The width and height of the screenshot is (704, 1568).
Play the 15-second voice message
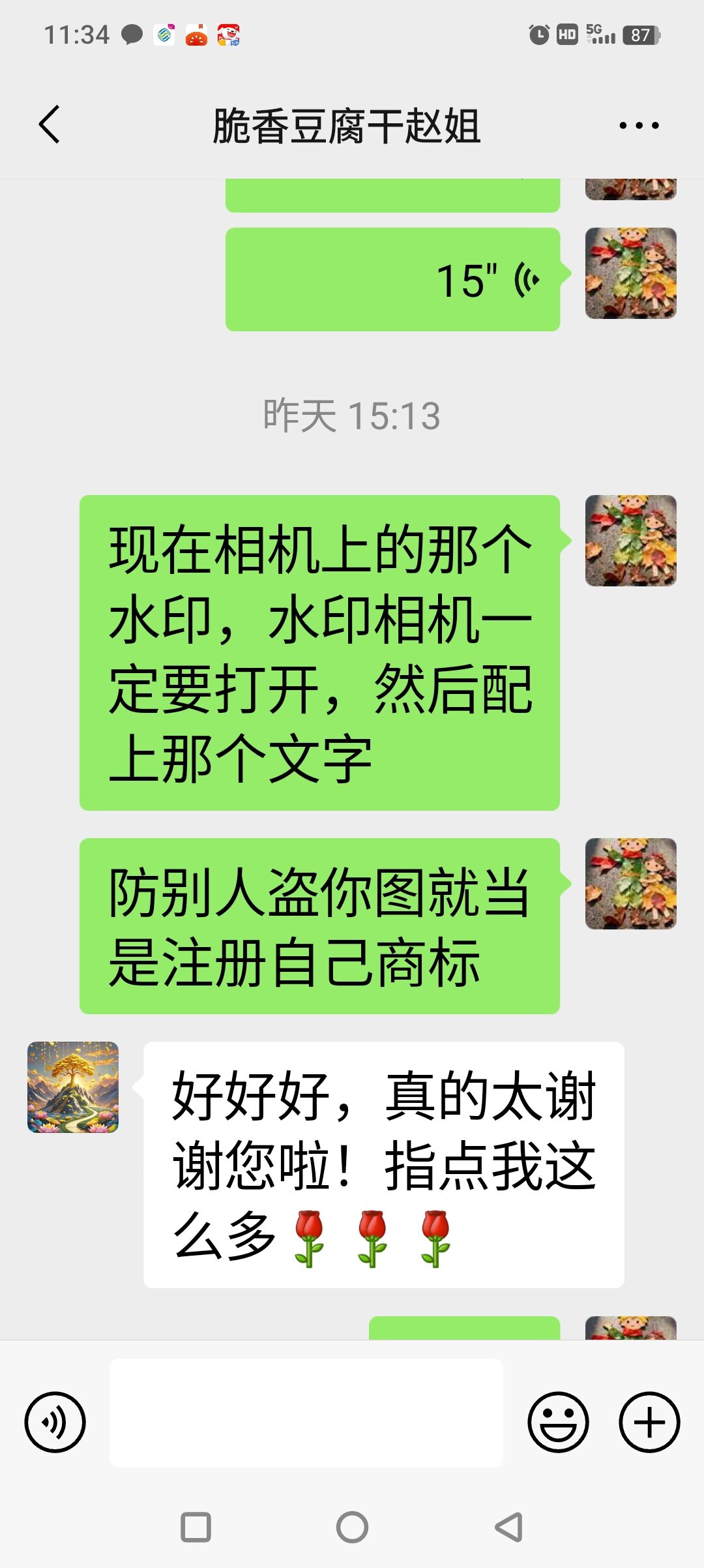pos(392,280)
